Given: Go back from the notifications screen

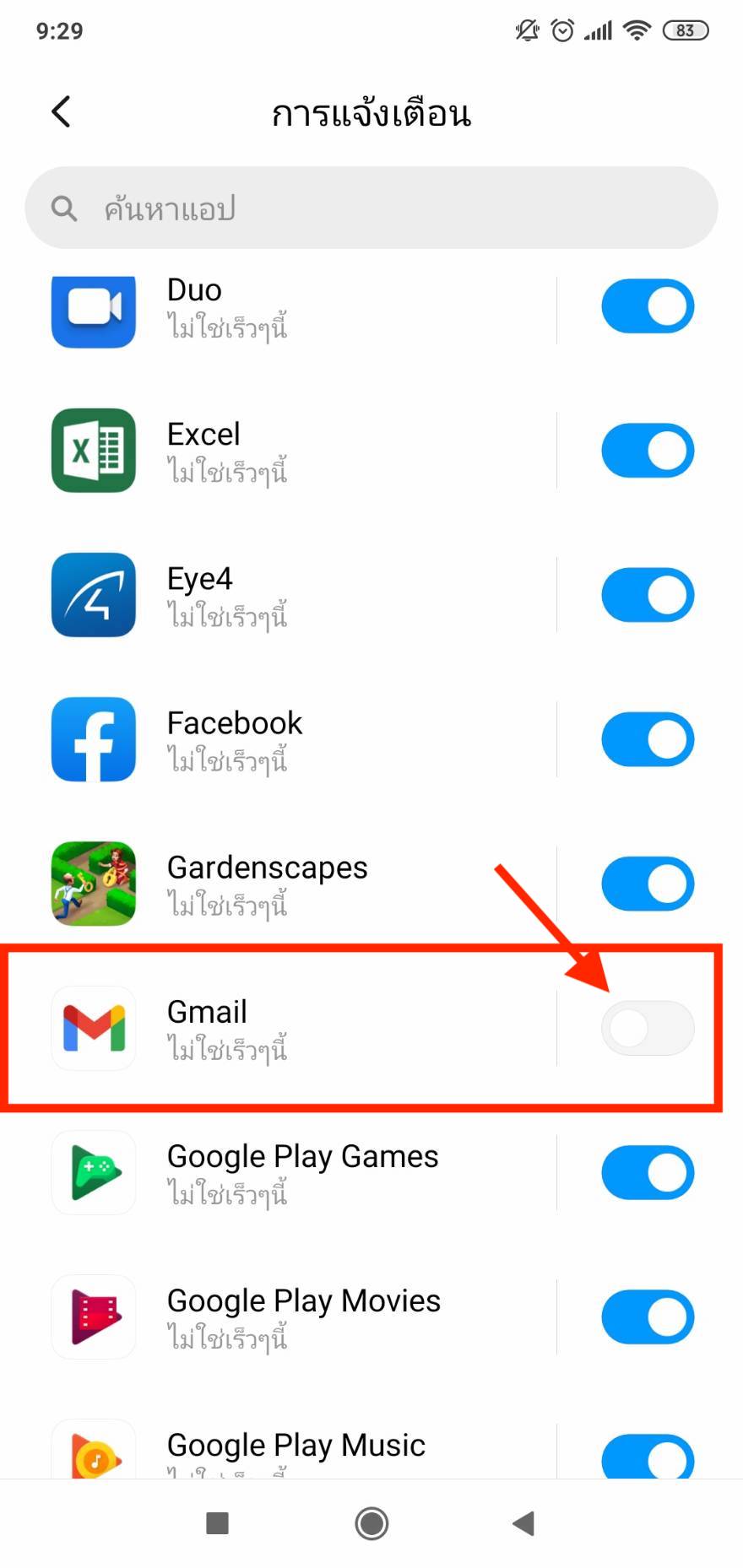Looking at the screenshot, I should [61, 111].
